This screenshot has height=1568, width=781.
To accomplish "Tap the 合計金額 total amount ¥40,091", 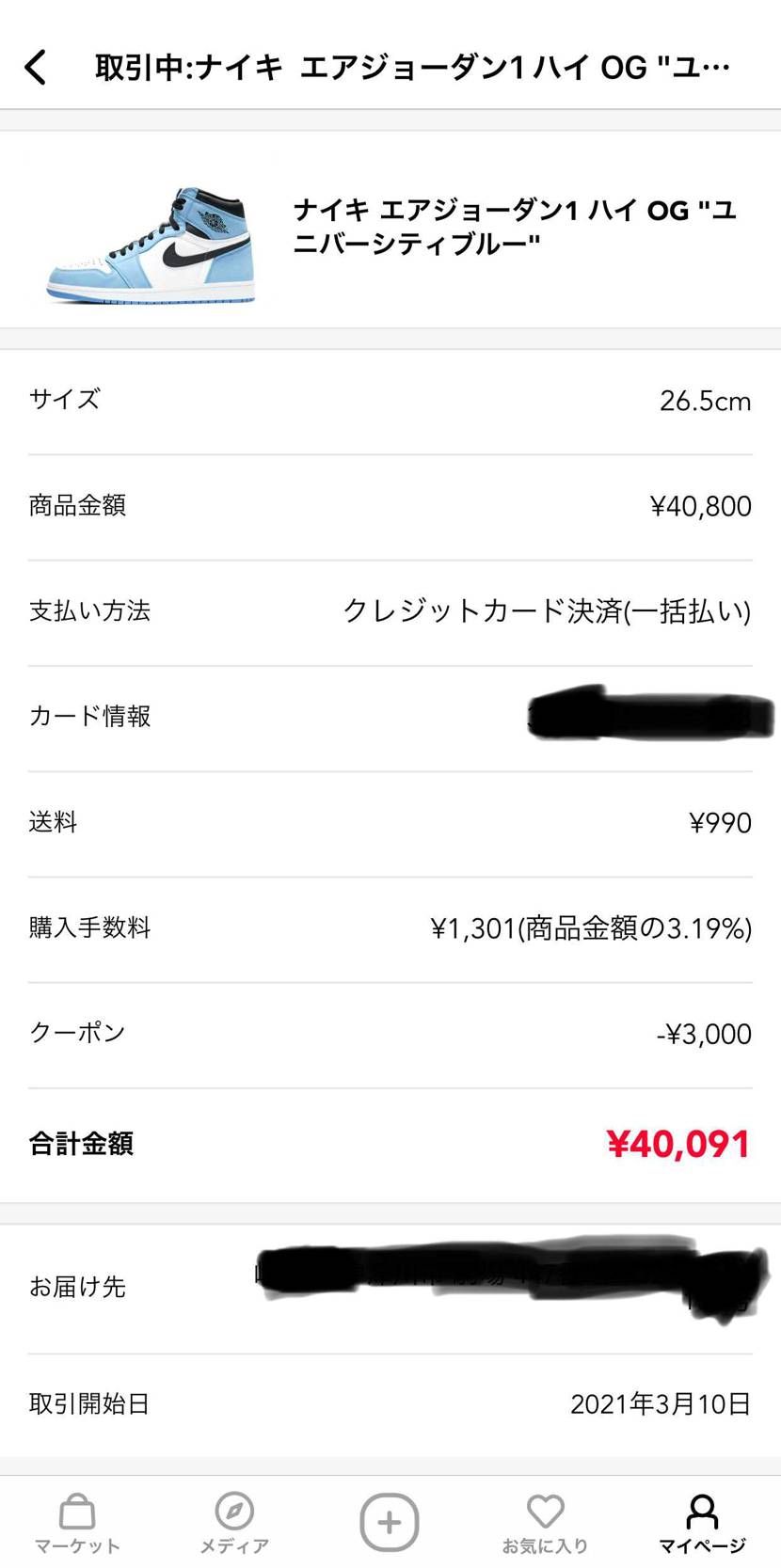I will [x=679, y=1143].
